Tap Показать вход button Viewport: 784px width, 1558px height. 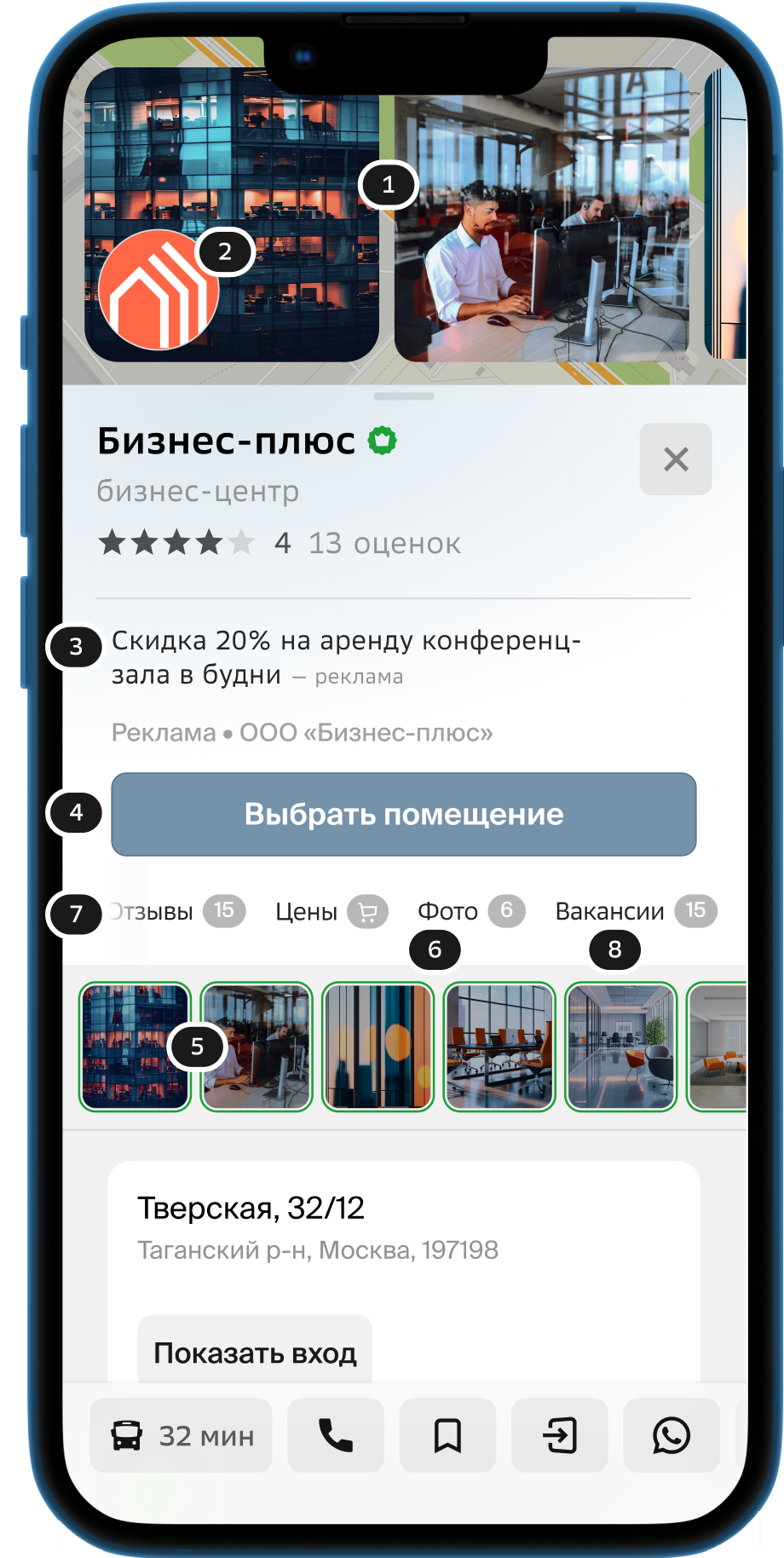click(255, 1353)
